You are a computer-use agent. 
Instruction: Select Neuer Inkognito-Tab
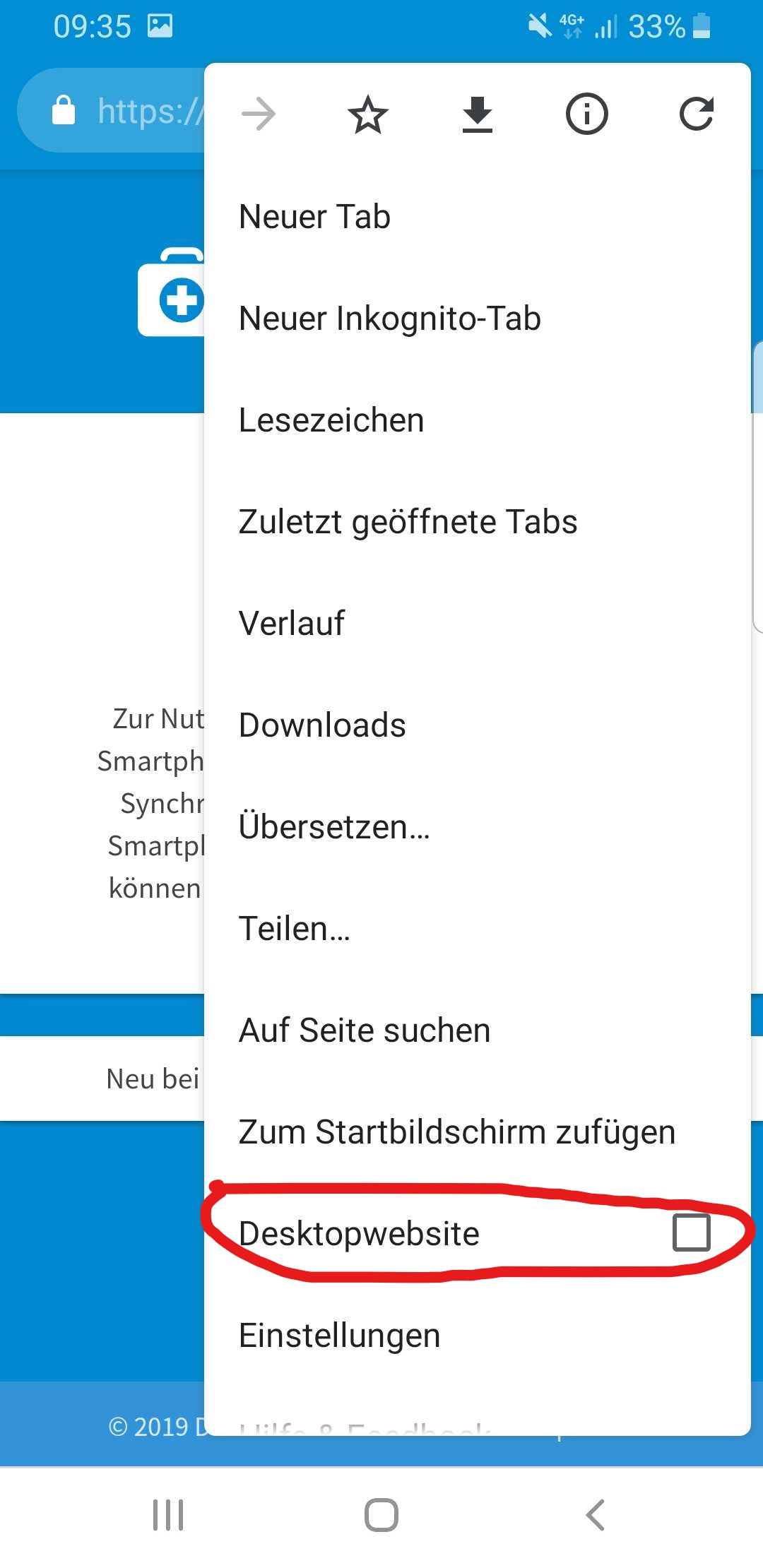click(x=478, y=319)
